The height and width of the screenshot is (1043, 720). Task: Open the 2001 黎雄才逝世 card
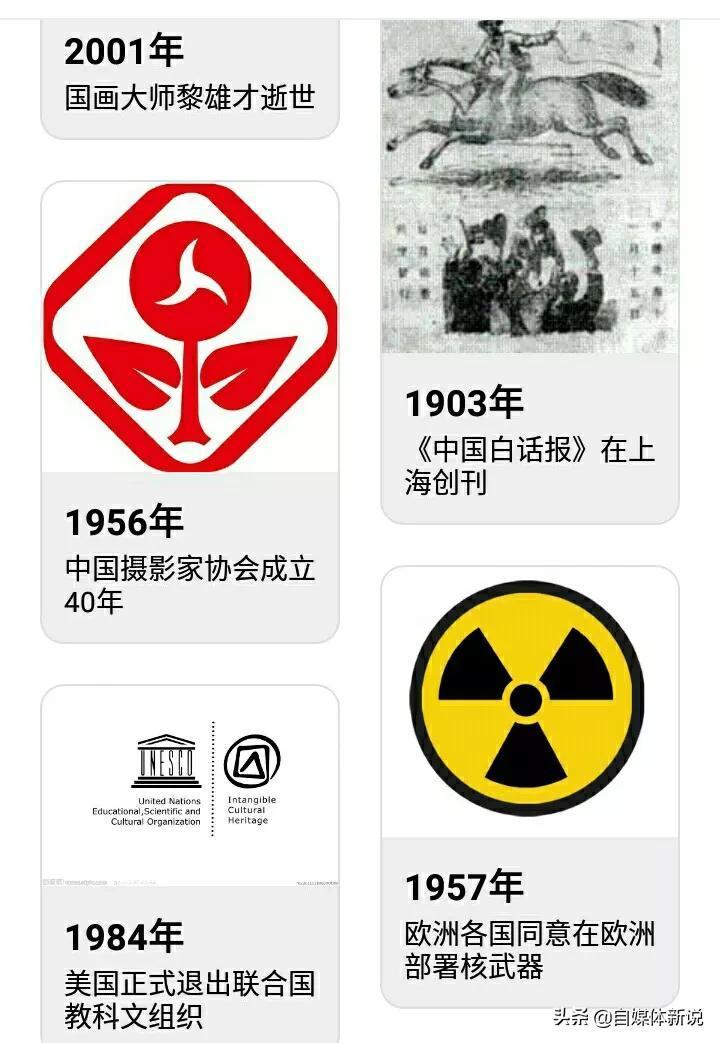190,78
